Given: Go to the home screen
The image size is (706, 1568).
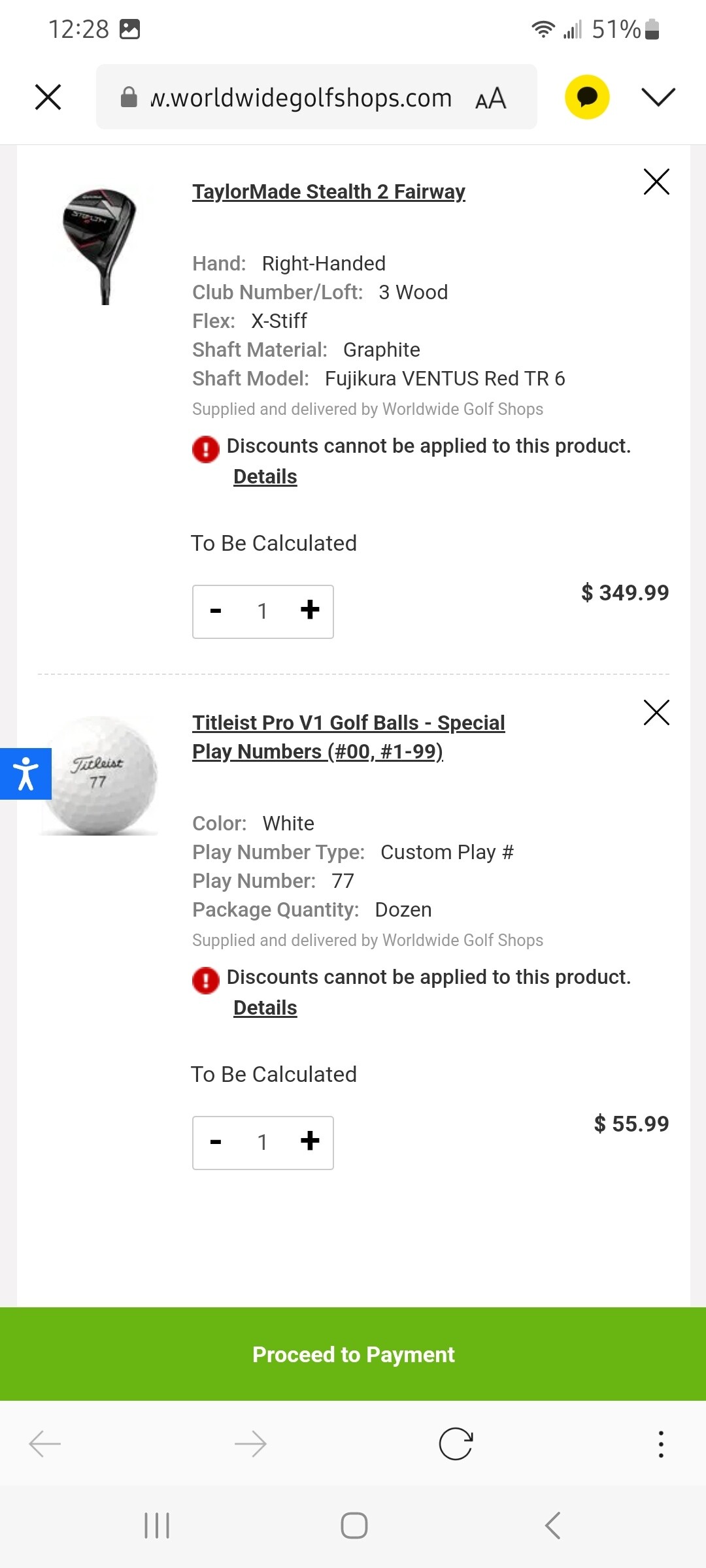Looking at the screenshot, I should (354, 1526).
